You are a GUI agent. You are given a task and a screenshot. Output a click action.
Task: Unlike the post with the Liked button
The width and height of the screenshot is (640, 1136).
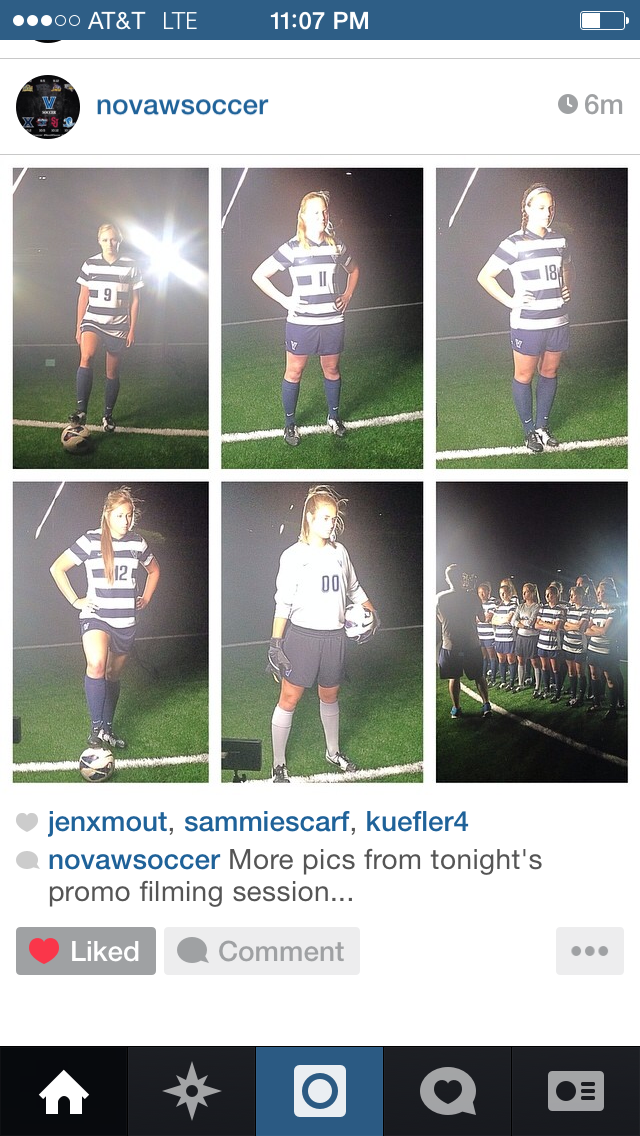point(86,951)
